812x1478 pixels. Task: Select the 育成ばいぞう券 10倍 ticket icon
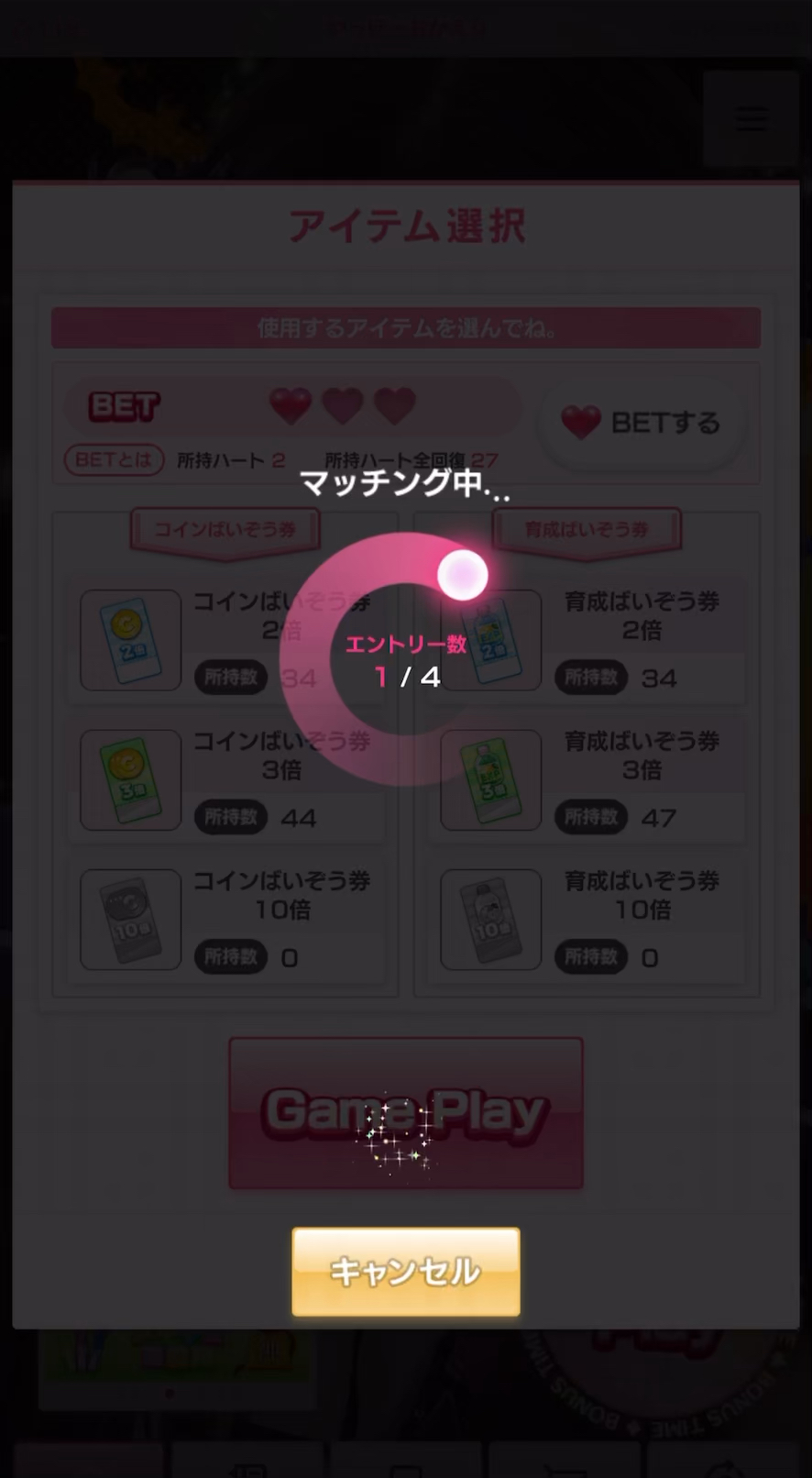tap(490, 920)
